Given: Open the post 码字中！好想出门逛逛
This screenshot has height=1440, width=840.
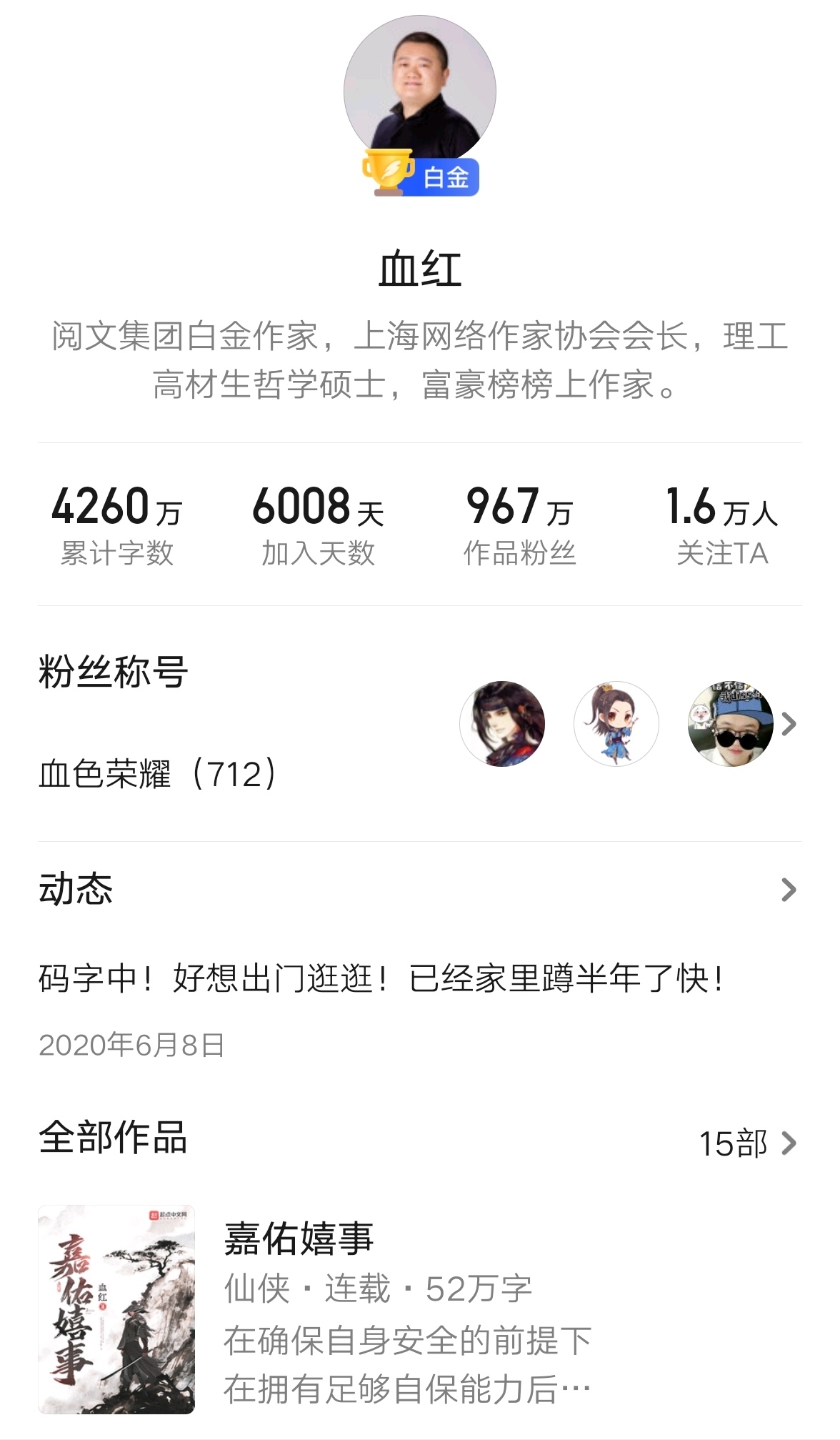Looking at the screenshot, I should pos(381,978).
